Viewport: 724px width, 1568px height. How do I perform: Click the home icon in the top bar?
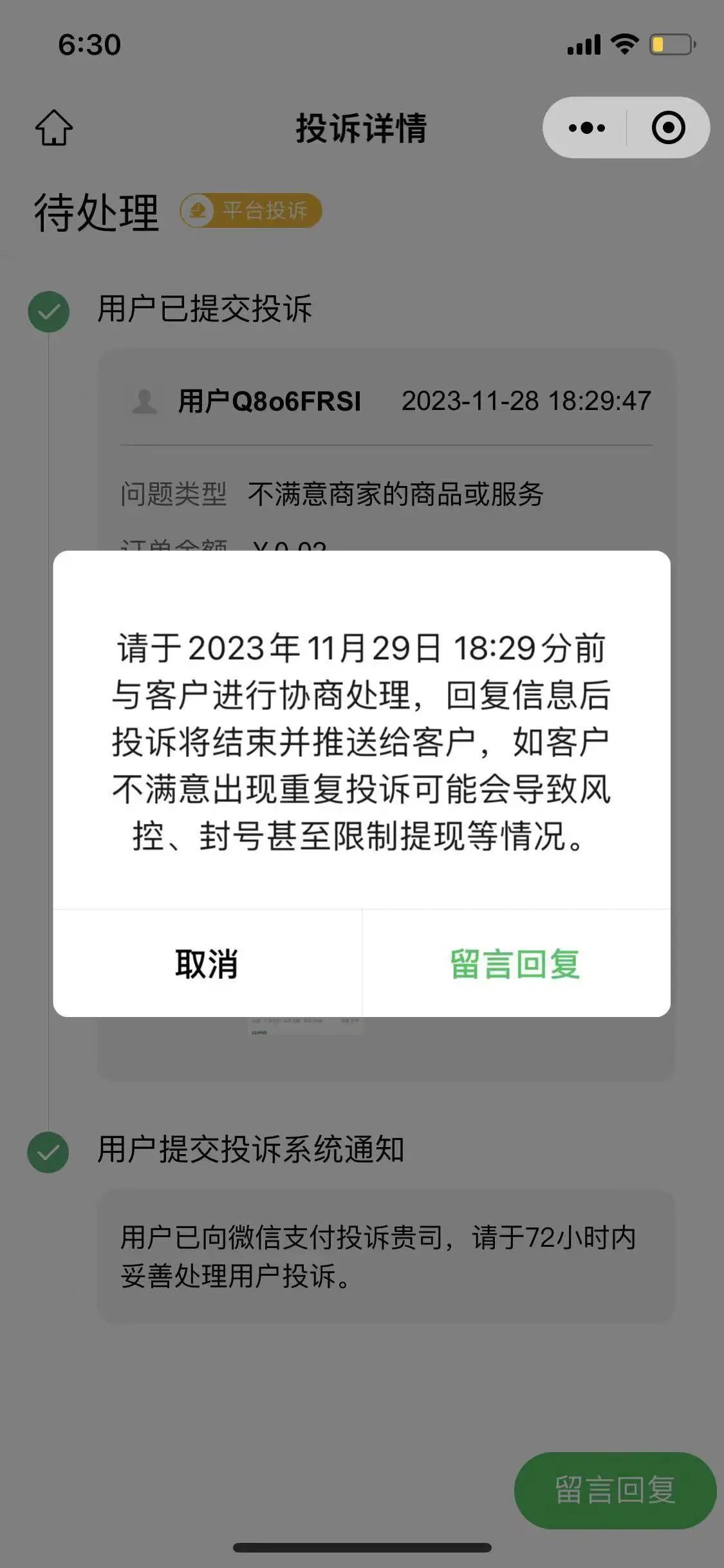click(x=55, y=128)
